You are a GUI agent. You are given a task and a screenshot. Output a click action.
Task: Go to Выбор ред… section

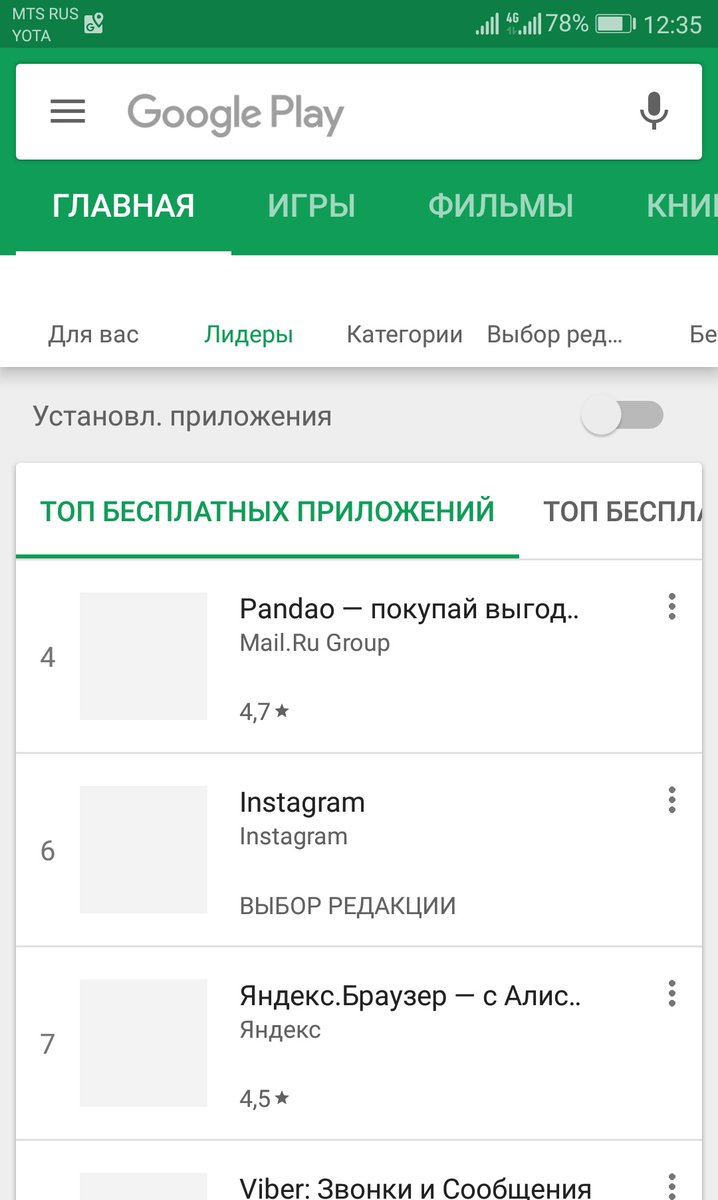[x=555, y=335]
